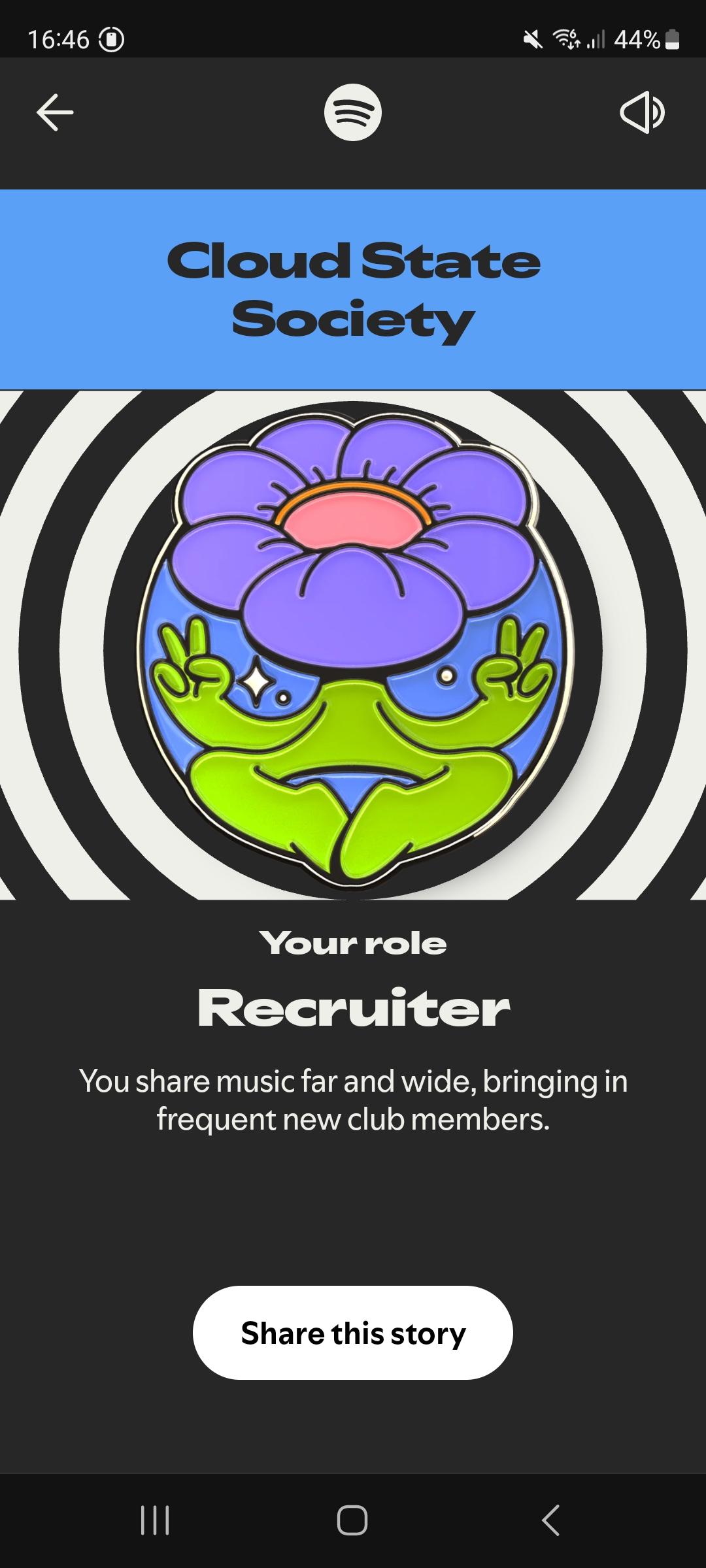Tap the system back button
This screenshot has width=706, height=1568.
point(551,1520)
